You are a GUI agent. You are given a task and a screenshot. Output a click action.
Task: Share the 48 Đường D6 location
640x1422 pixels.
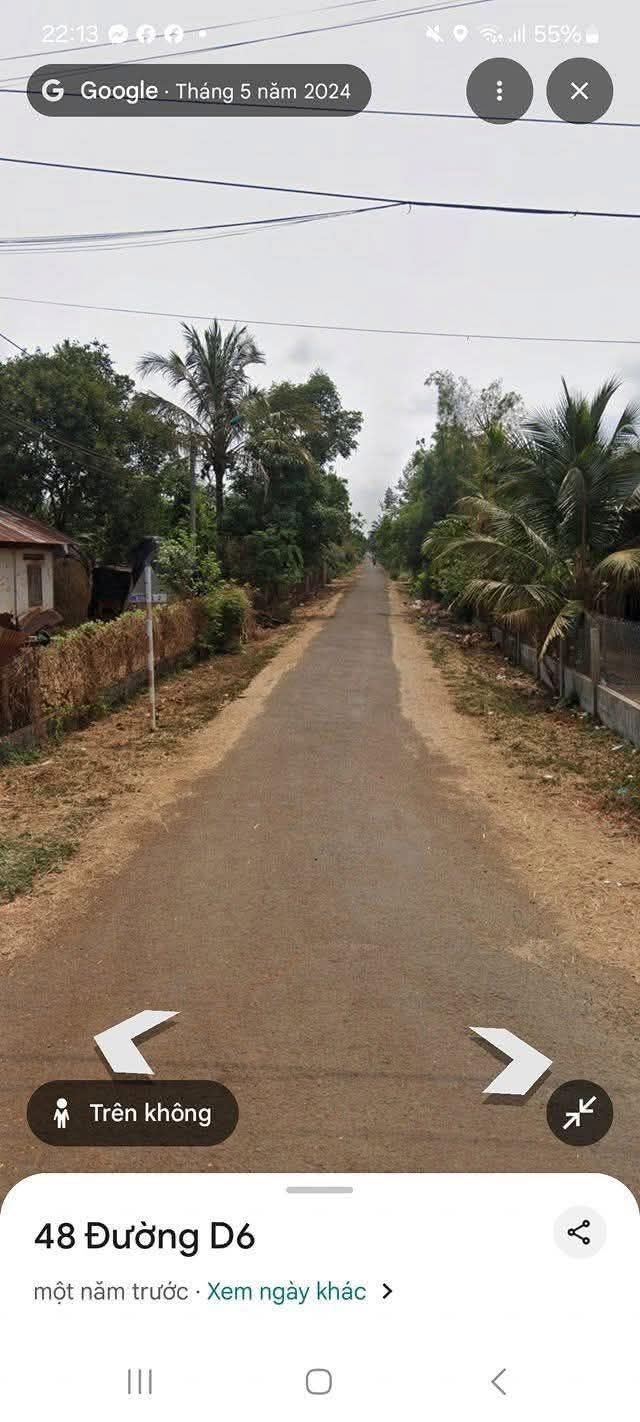tap(579, 1232)
